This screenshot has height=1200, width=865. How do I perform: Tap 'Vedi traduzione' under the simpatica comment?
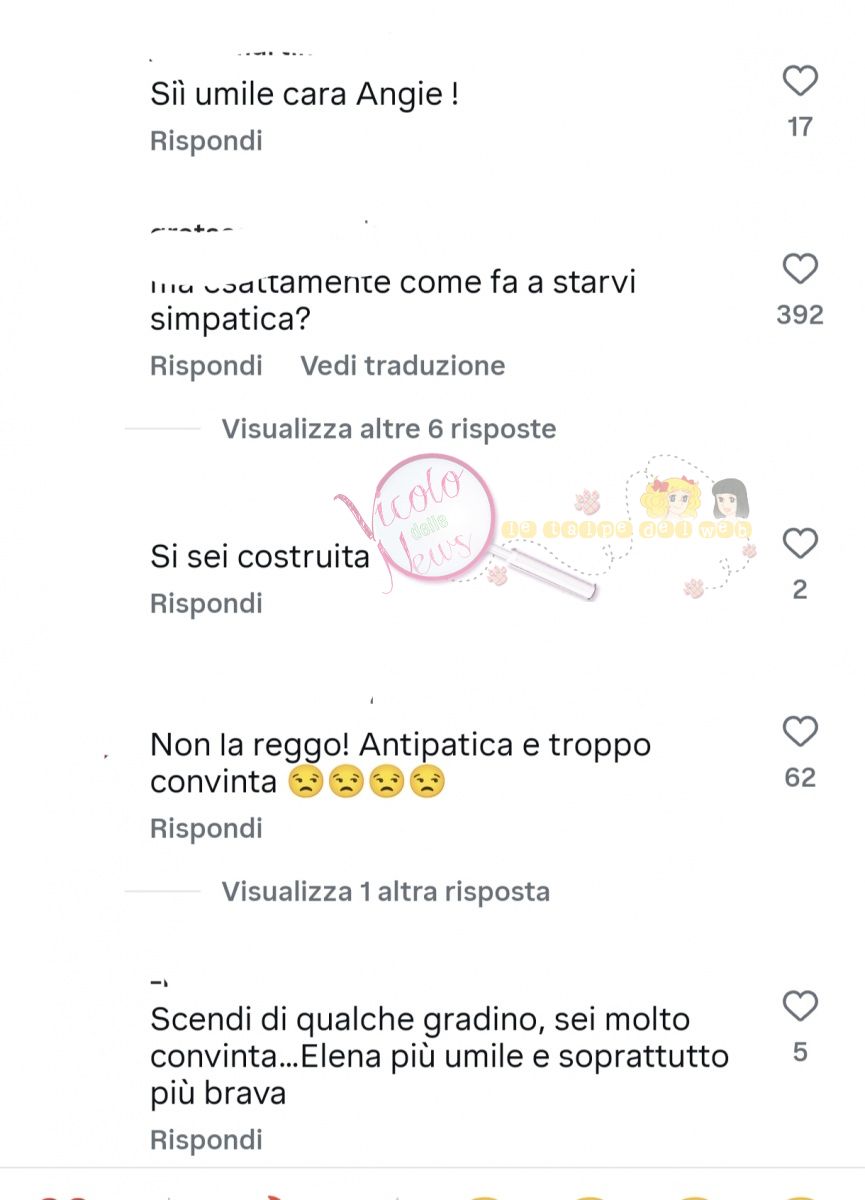402,366
